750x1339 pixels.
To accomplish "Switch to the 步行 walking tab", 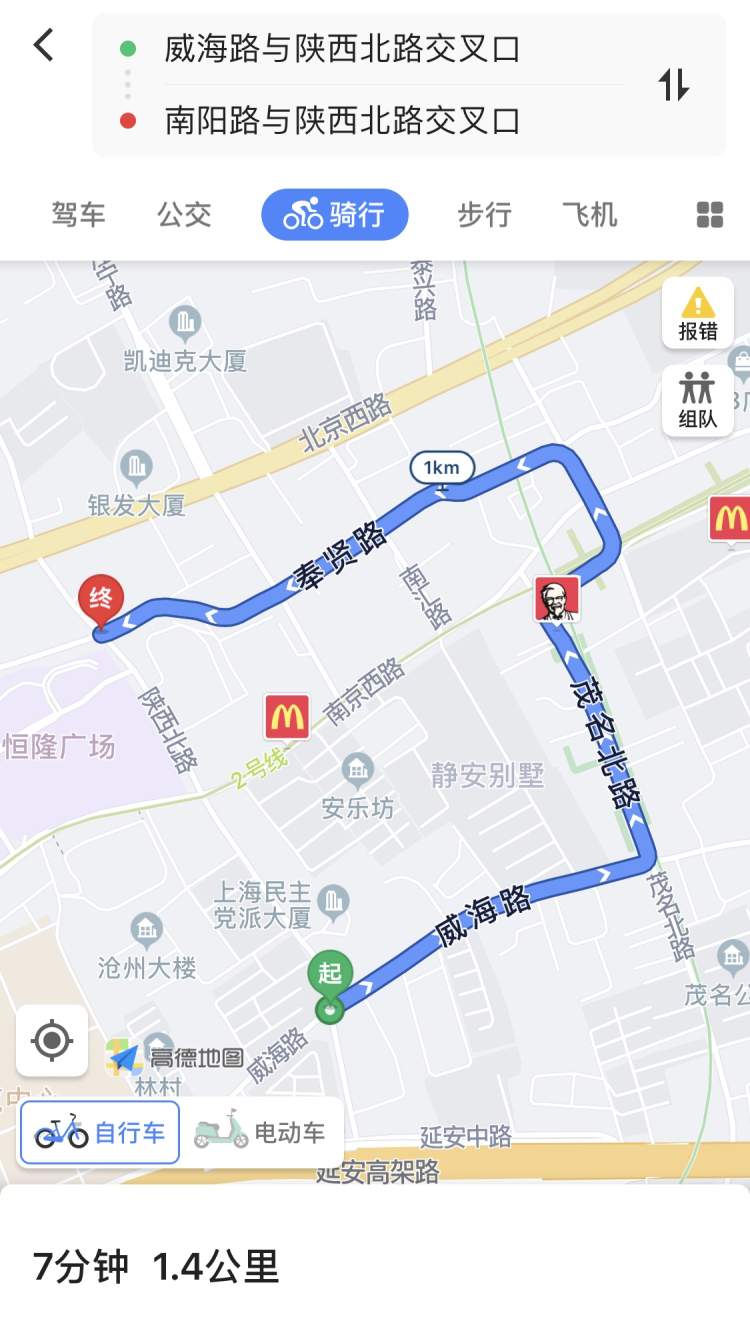I will coord(484,215).
